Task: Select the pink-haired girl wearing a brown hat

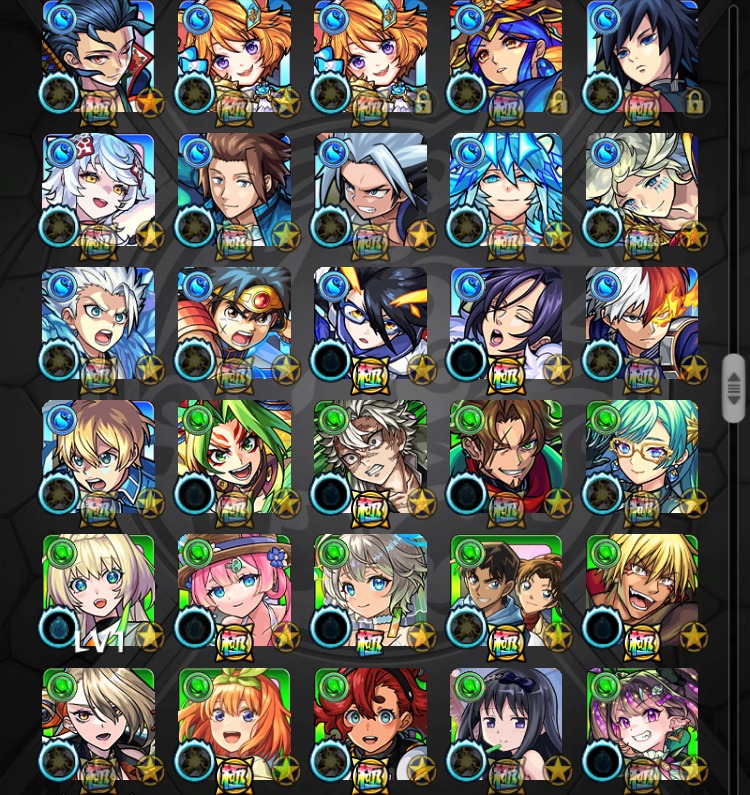Action: pyautogui.click(x=234, y=592)
